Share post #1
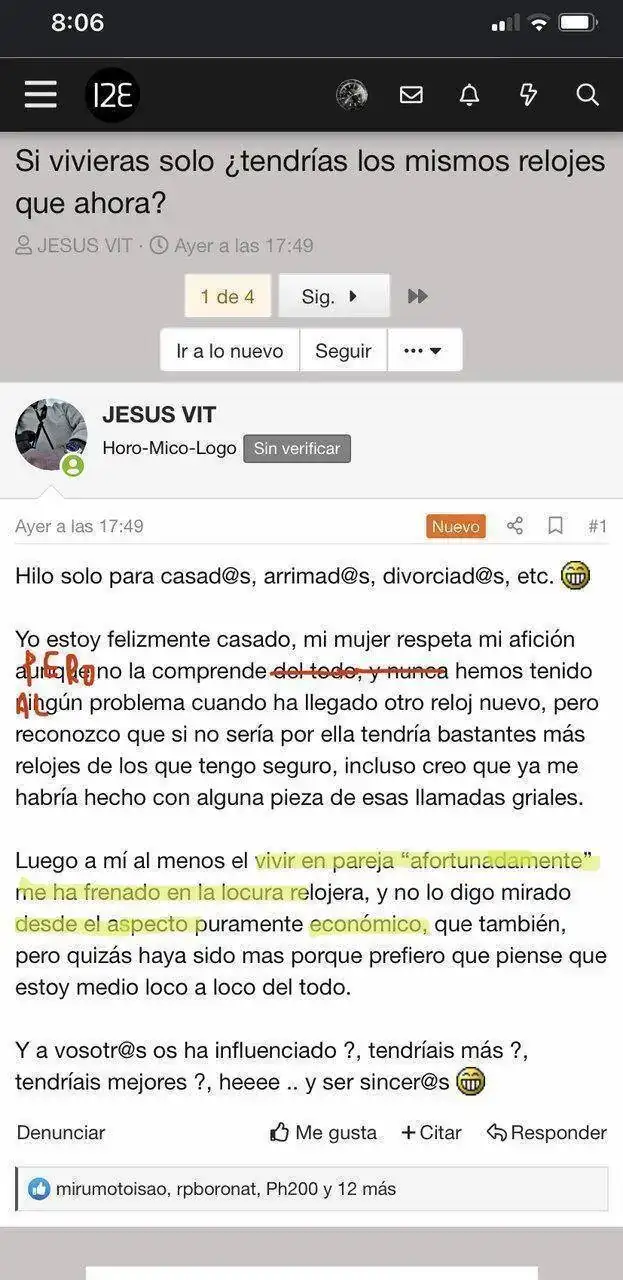The image size is (623, 1280). (515, 526)
